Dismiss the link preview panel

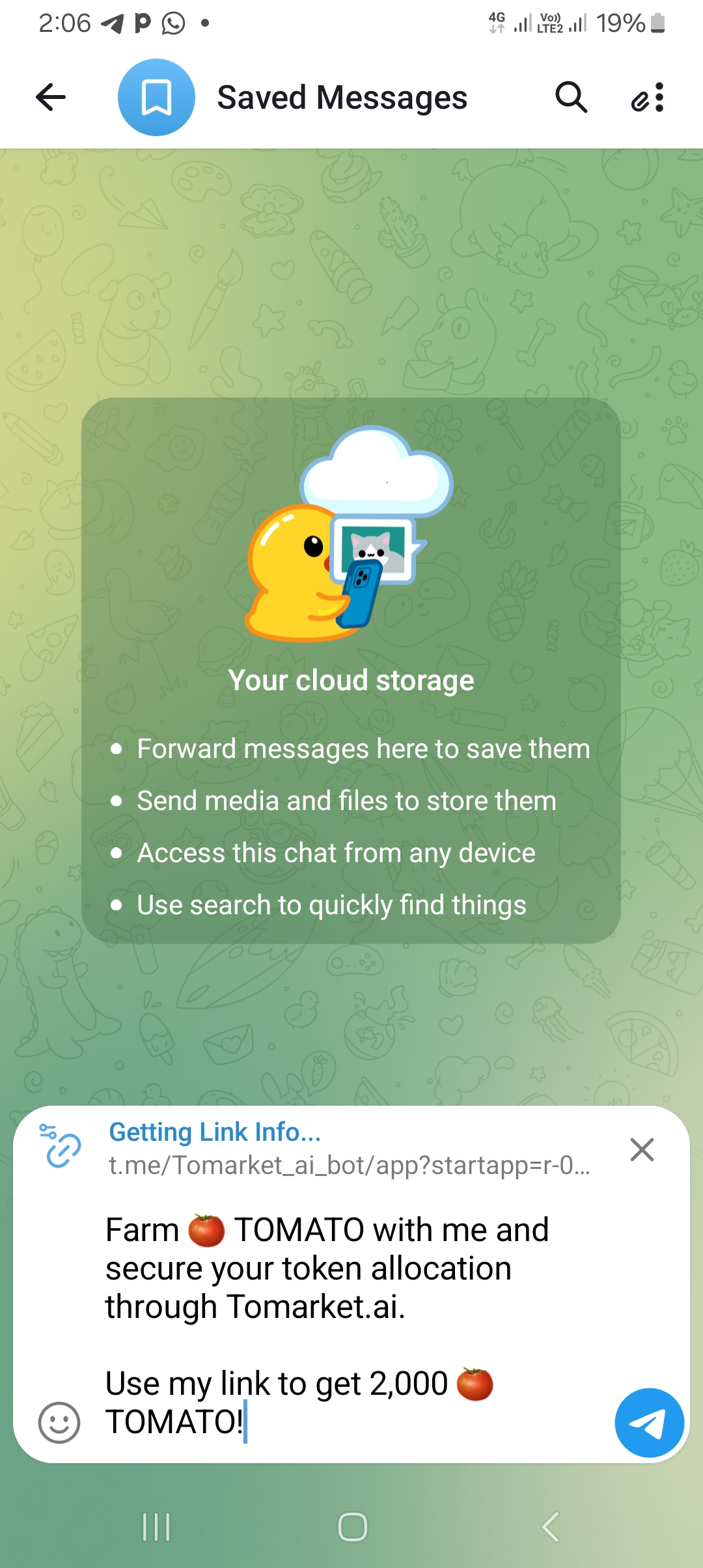642,1149
